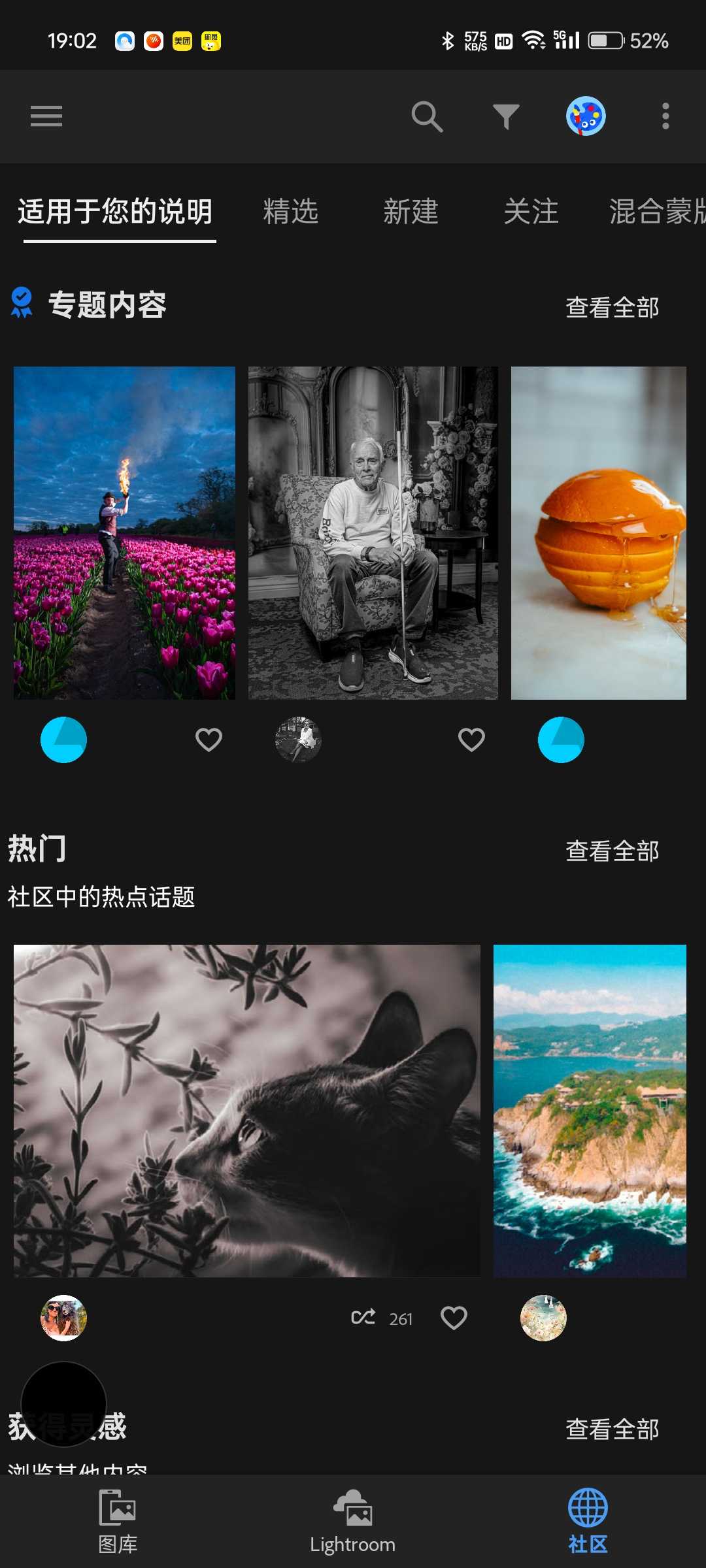View all under 获得灵感
Screen dimensions: 706x1568
tap(612, 1429)
